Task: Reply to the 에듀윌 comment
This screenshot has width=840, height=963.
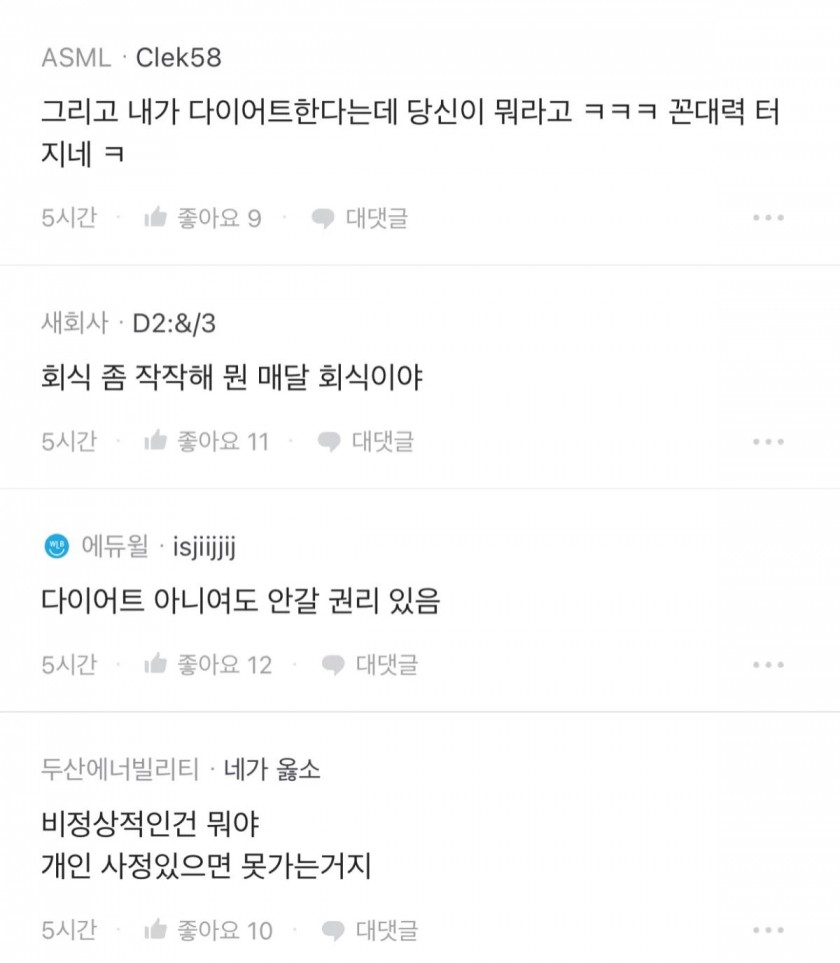Action: tap(370, 664)
